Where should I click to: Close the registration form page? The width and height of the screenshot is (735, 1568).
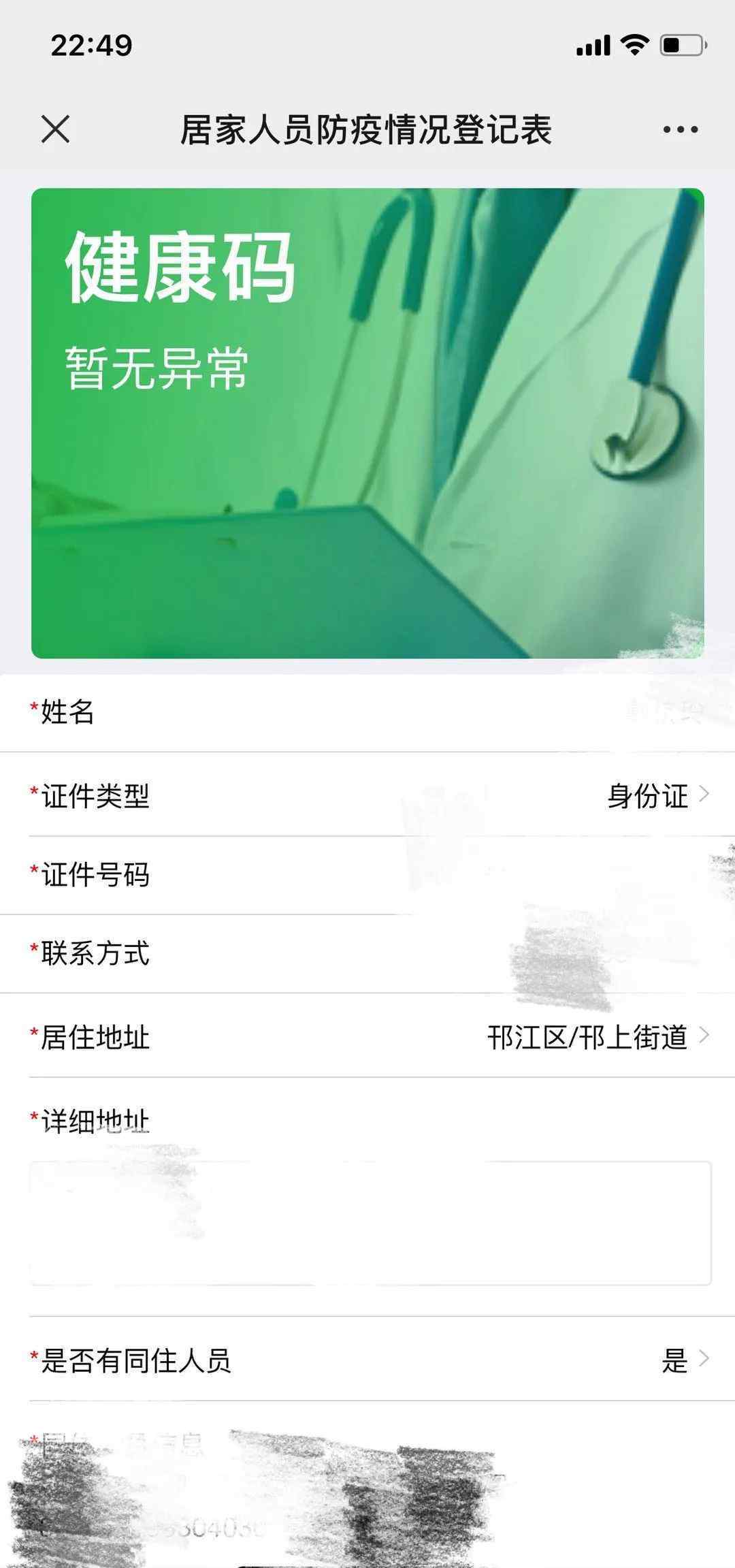point(55,129)
